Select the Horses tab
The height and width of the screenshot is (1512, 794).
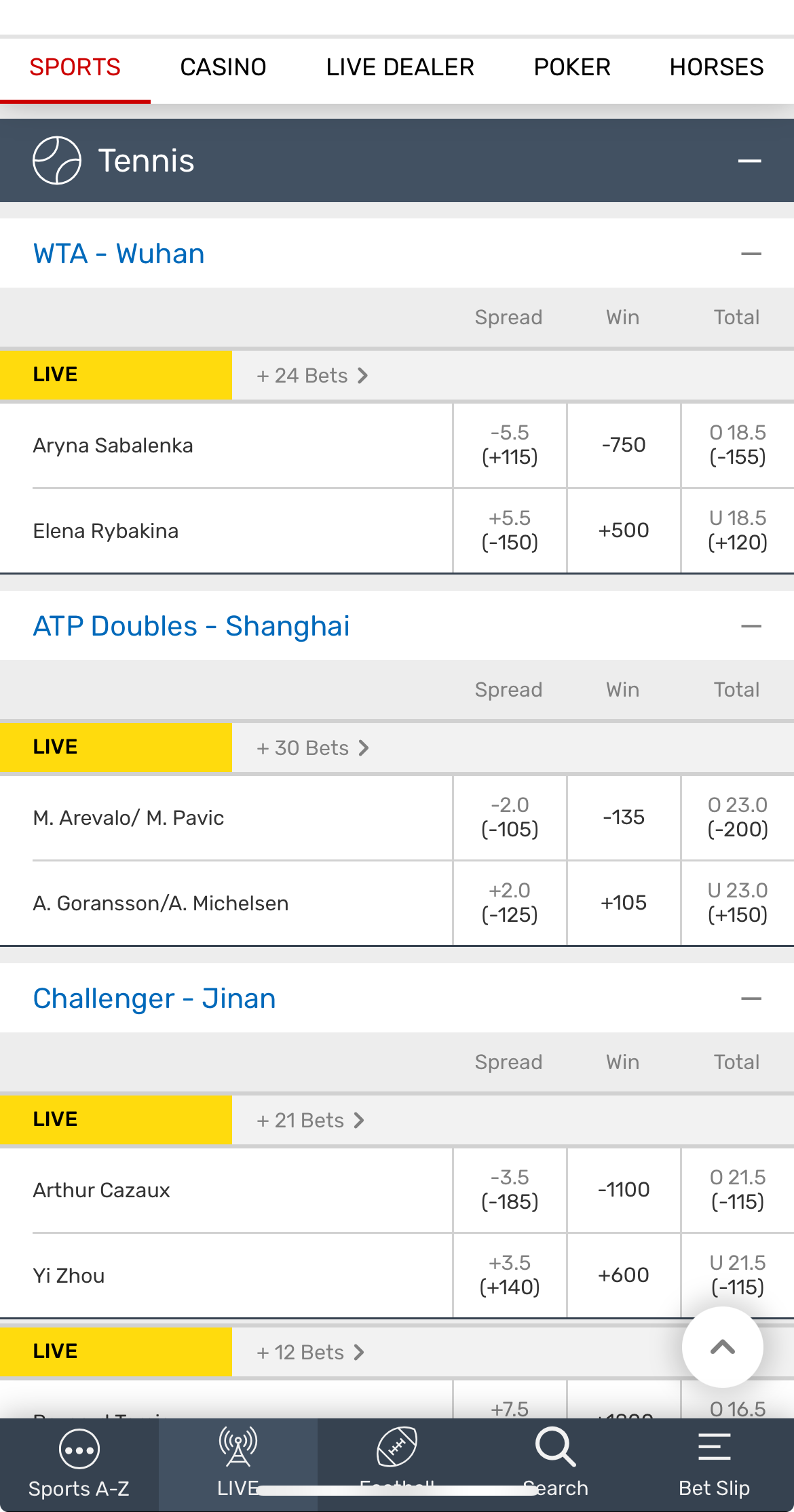[716, 67]
